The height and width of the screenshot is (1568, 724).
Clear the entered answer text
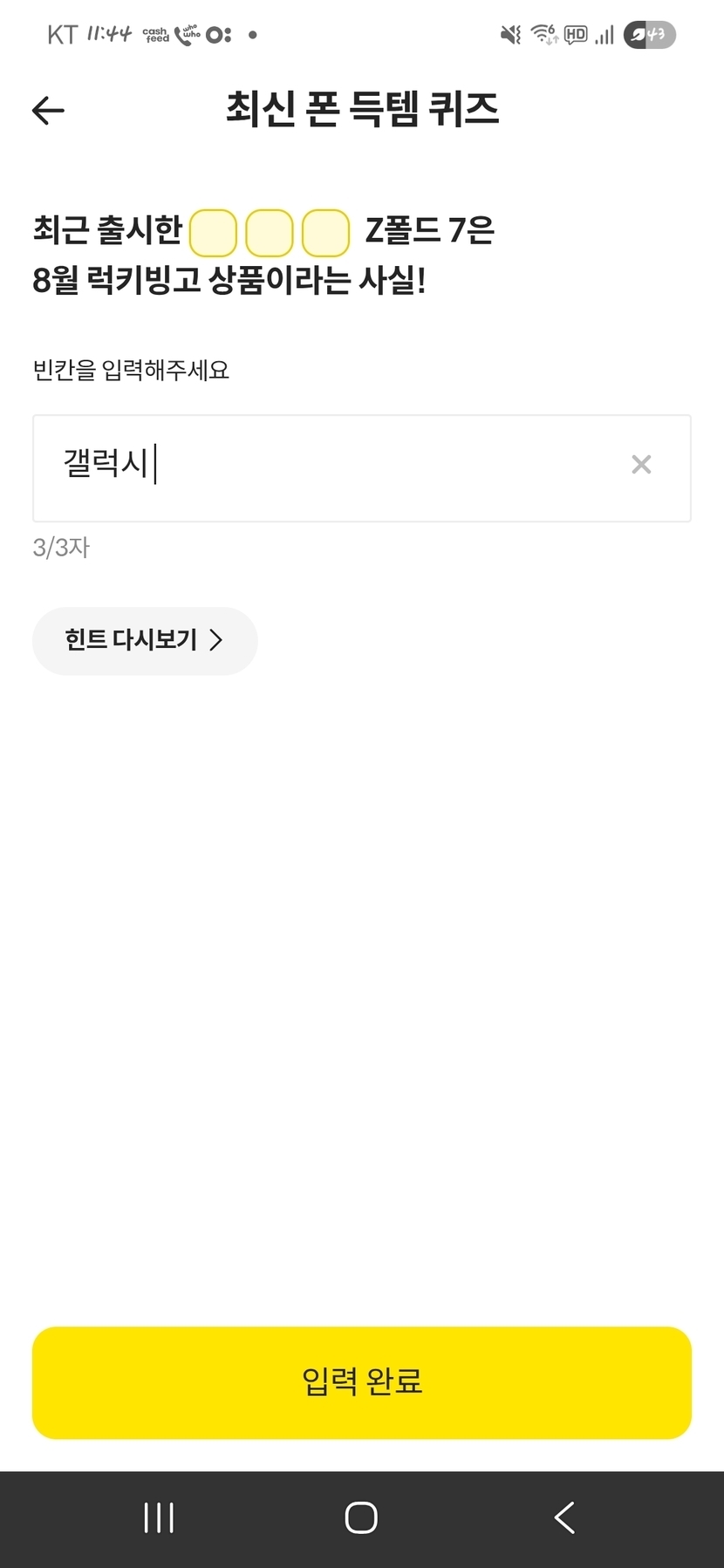point(641,465)
